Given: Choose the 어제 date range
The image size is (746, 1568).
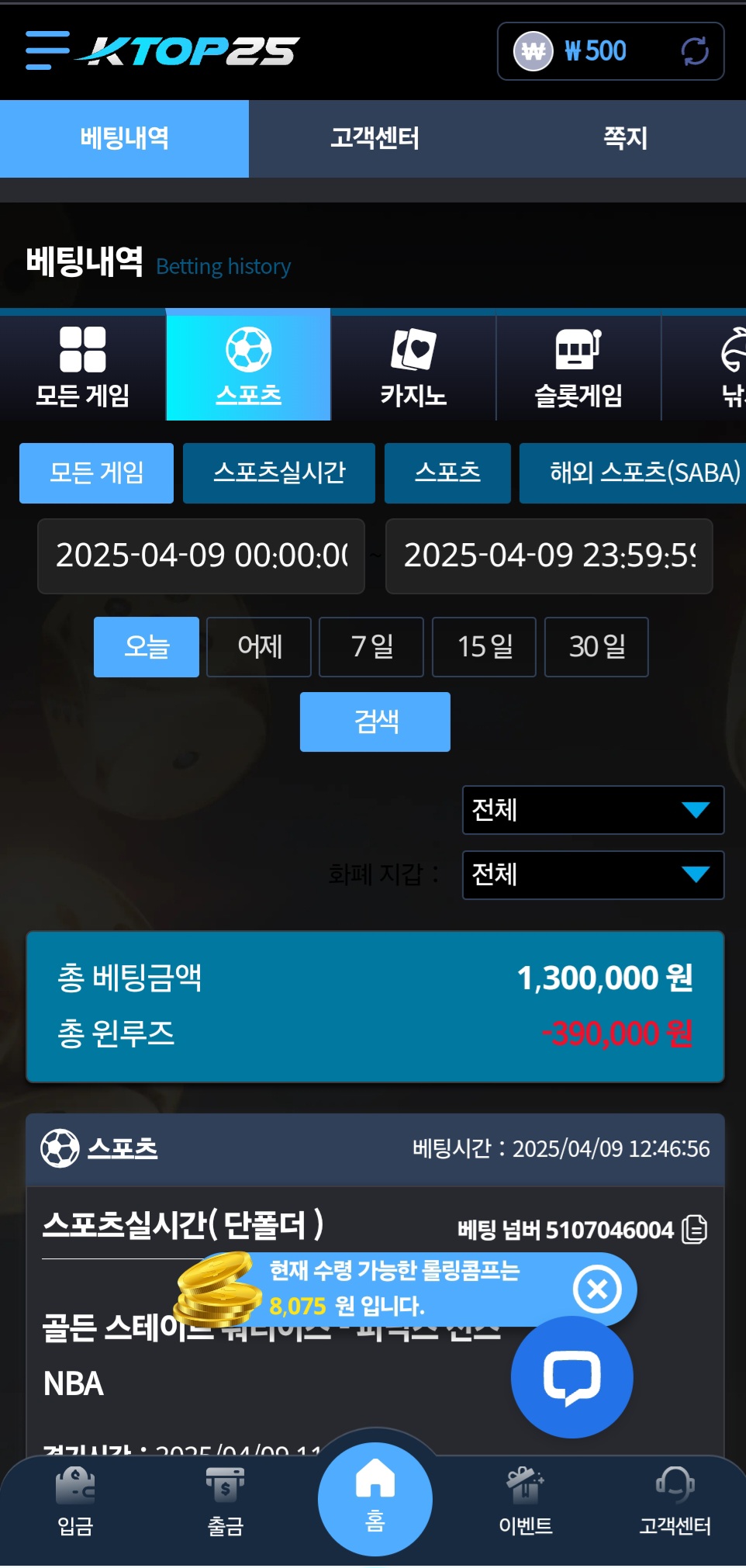Looking at the screenshot, I should [259, 646].
